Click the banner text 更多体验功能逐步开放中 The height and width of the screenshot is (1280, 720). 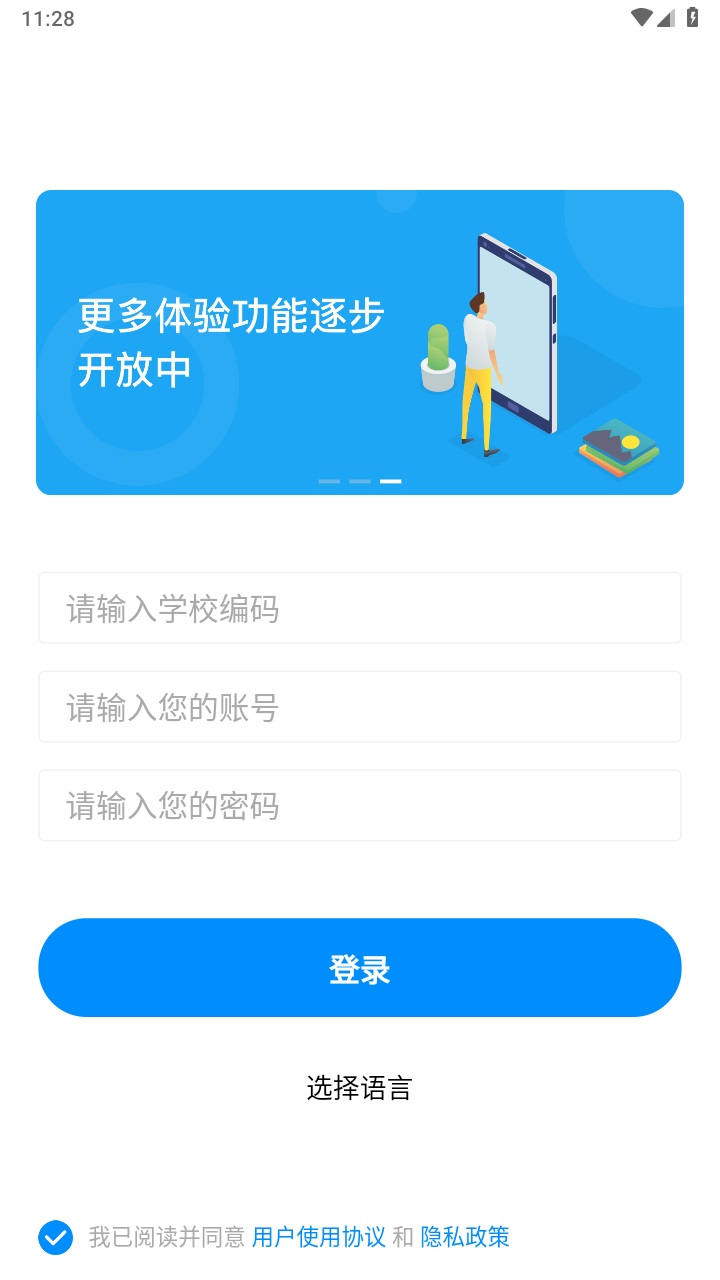click(x=230, y=340)
